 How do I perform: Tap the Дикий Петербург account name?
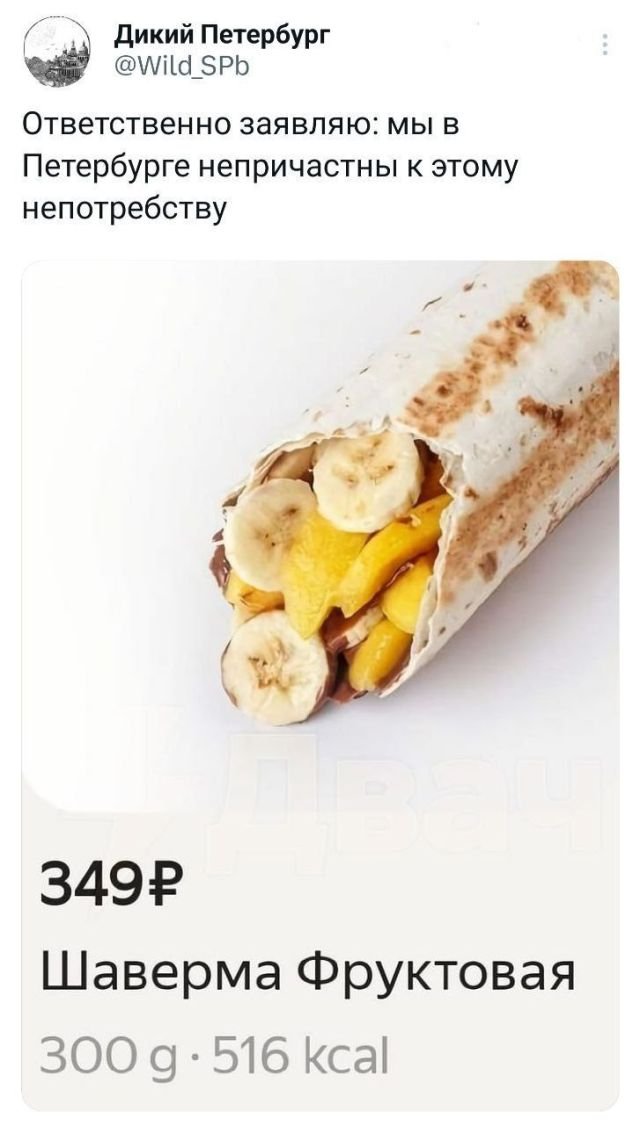[x=221, y=38]
